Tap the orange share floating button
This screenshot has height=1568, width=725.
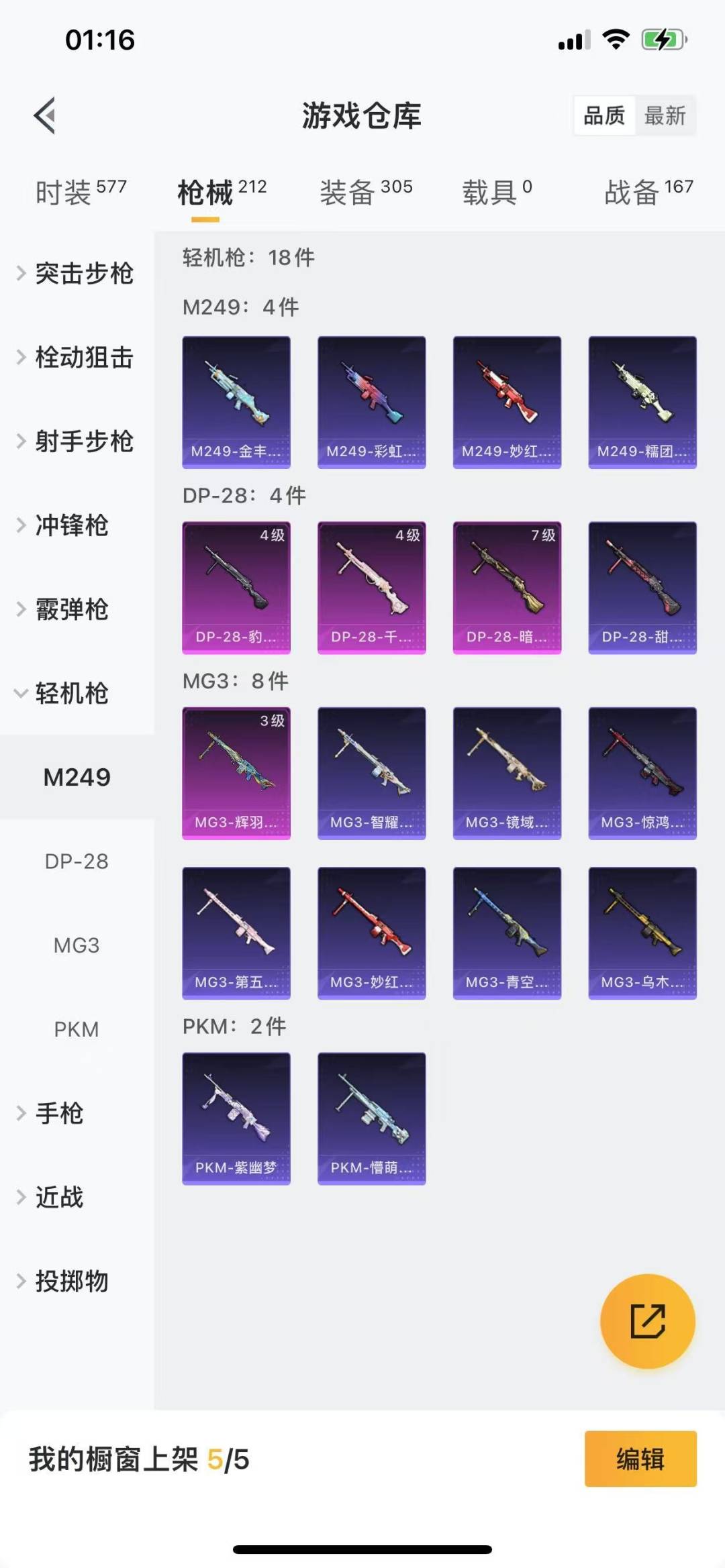(x=647, y=1321)
